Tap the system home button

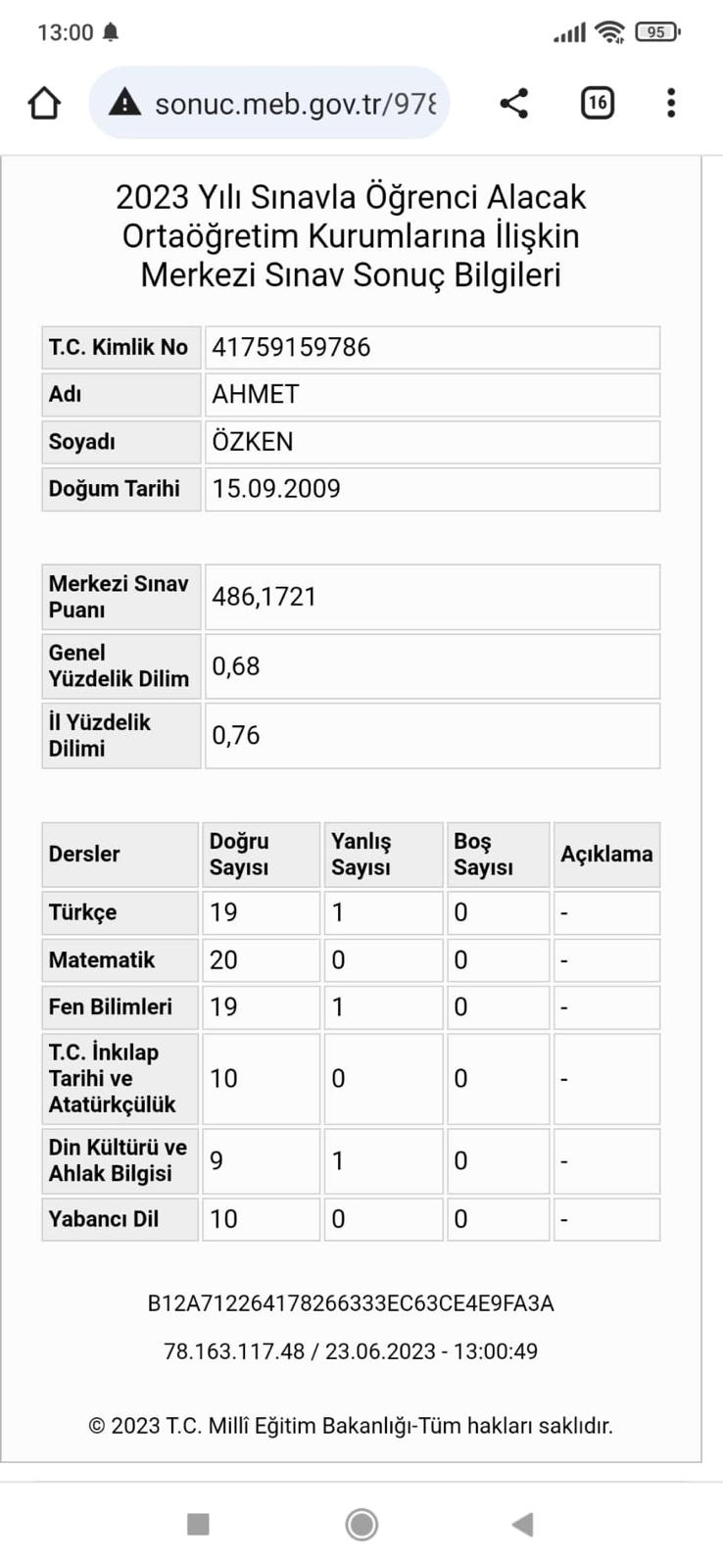pos(361,1524)
